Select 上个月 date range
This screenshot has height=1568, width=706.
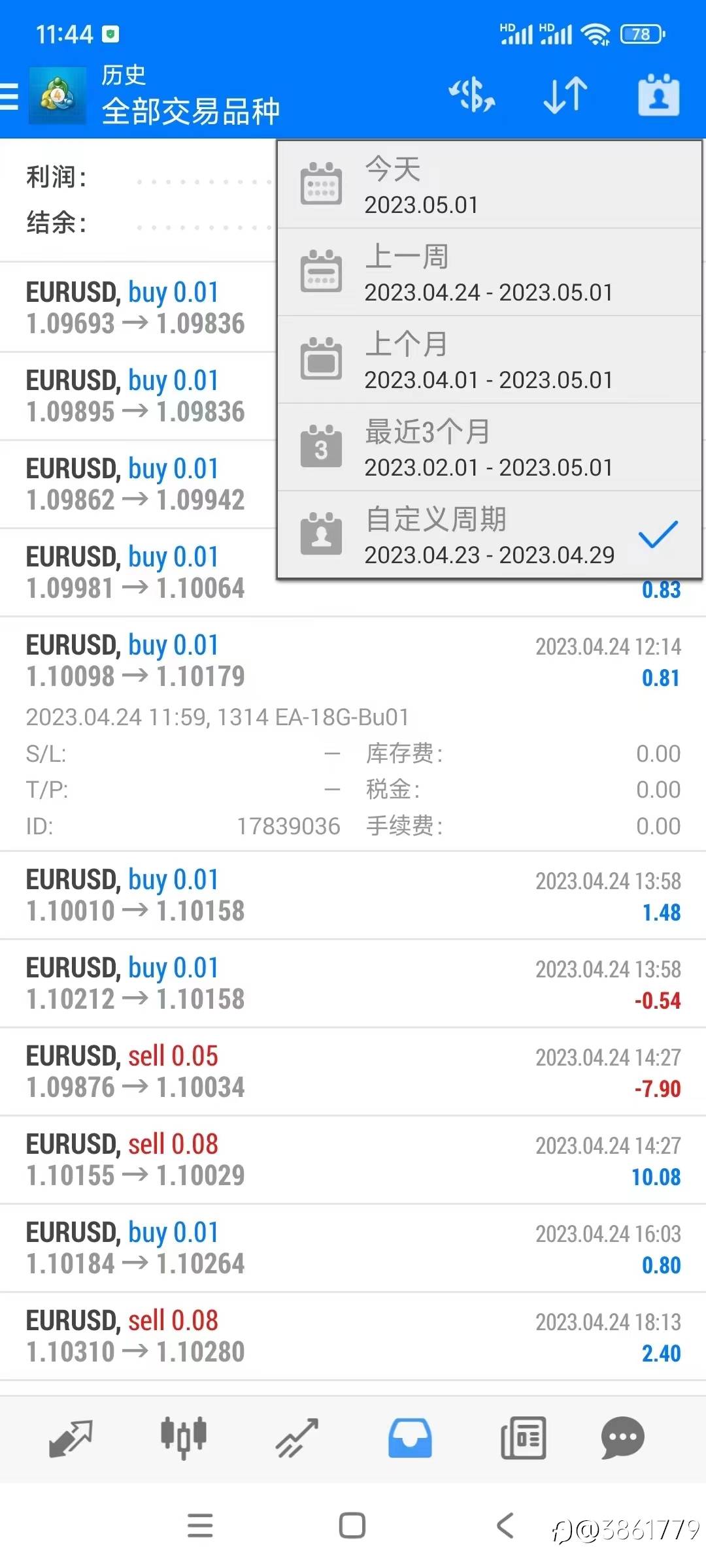pyautogui.click(x=489, y=361)
